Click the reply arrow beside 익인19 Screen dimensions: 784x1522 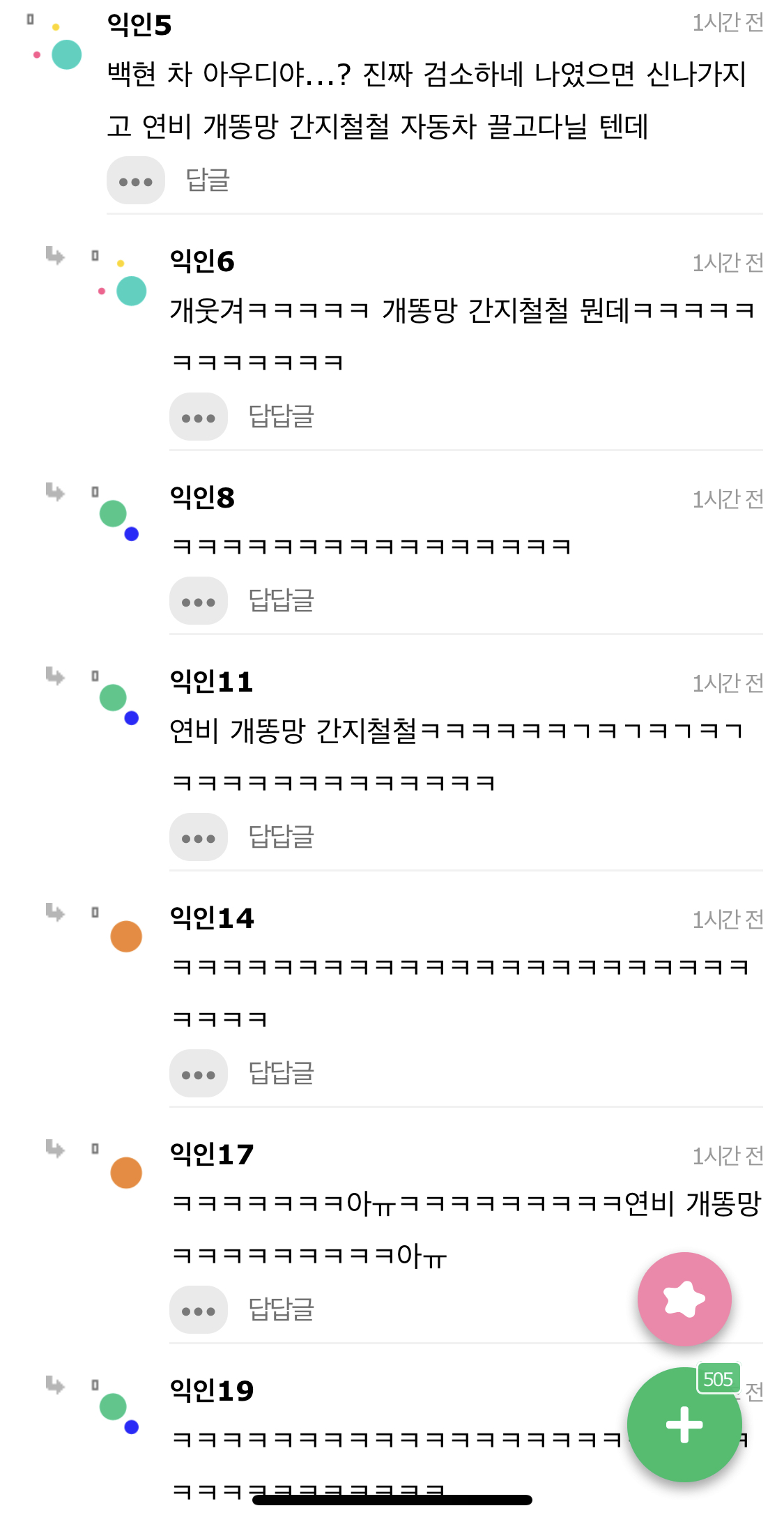pos(55,1383)
